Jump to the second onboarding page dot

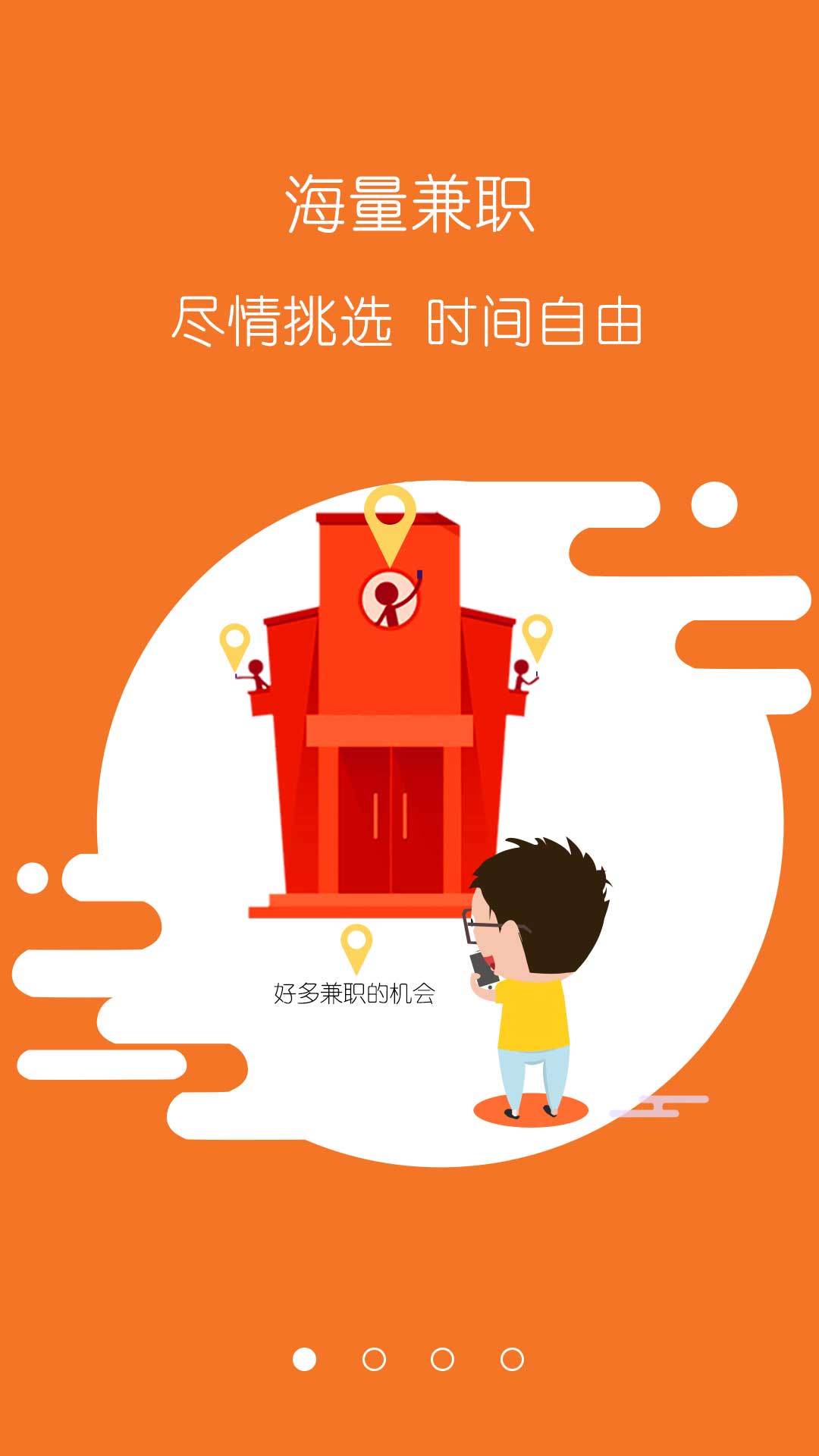click(x=374, y=1360)
